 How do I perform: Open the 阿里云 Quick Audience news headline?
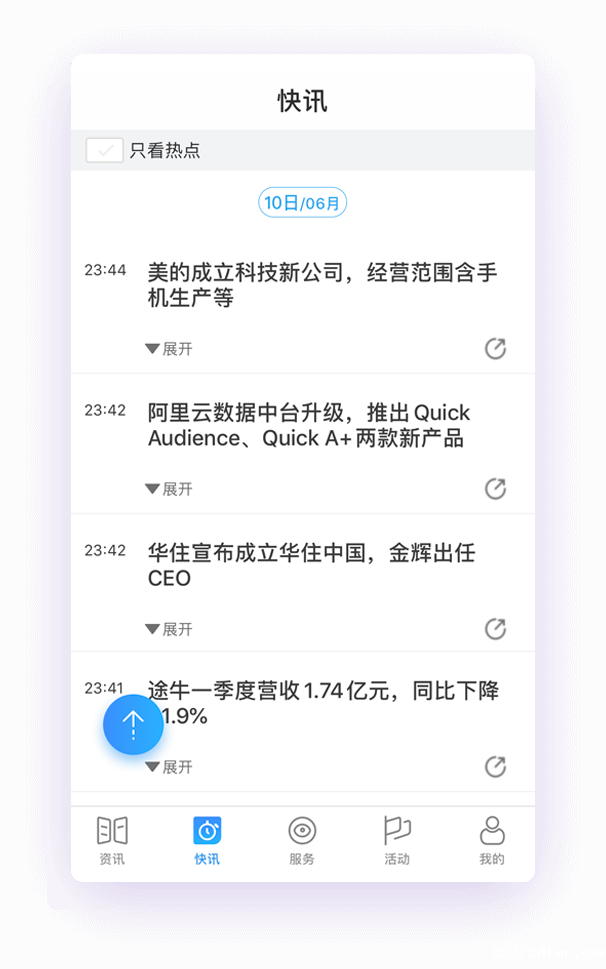[x=308, y=425]
